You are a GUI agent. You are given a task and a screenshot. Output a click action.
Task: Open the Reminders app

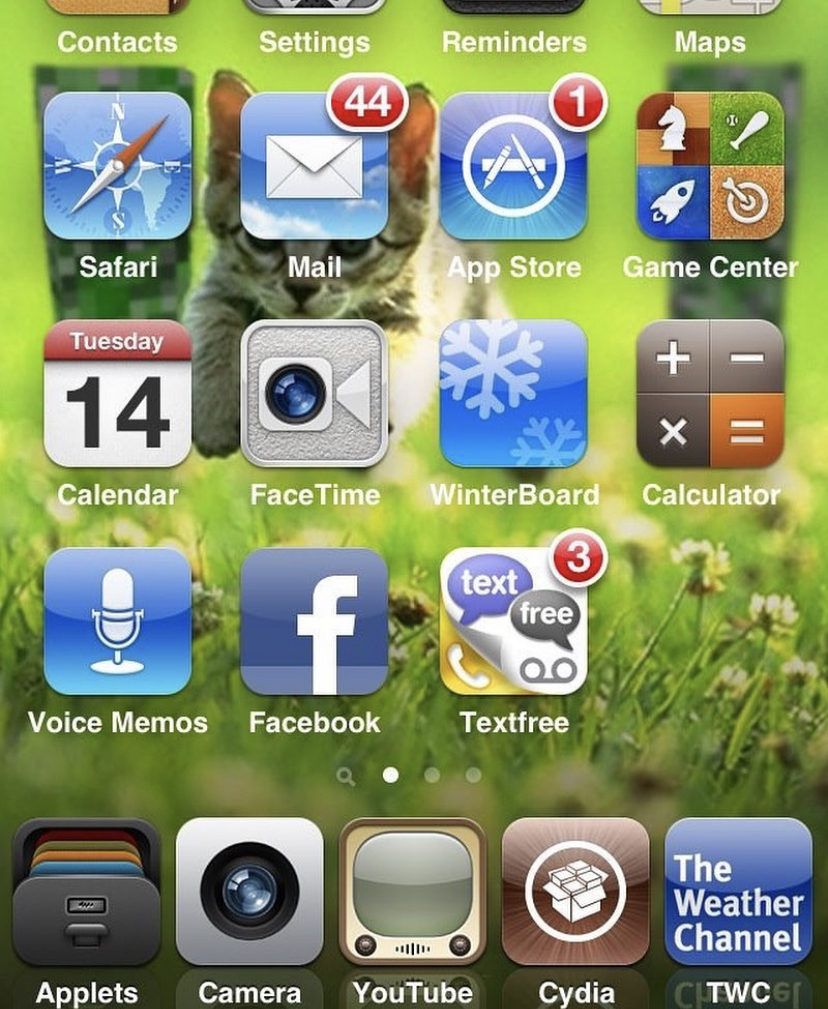[x=513, y=10]
